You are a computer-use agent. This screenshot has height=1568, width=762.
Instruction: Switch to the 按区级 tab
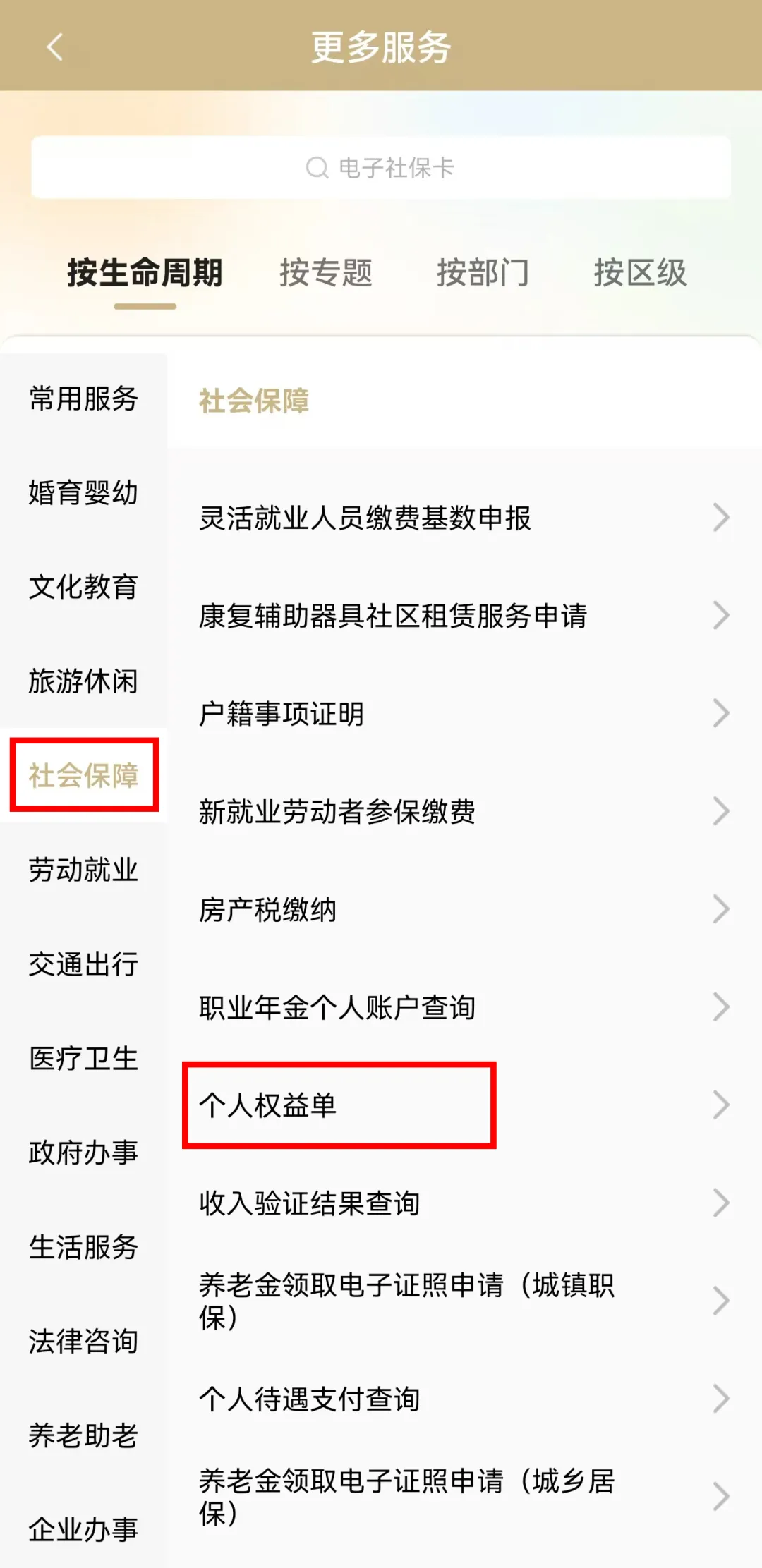click(x=640, y=273)
